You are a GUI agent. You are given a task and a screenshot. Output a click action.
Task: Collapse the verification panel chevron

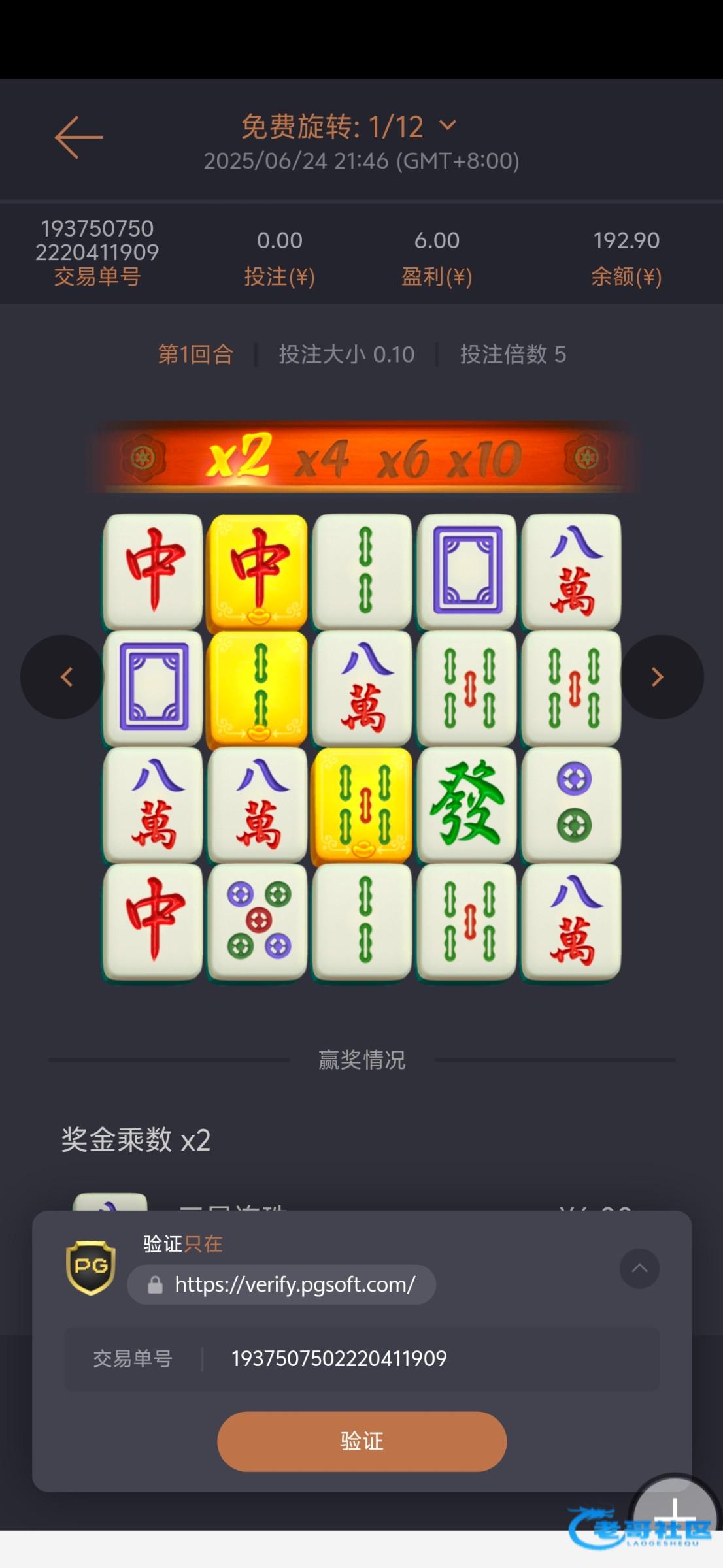(x=639, y=1268)
